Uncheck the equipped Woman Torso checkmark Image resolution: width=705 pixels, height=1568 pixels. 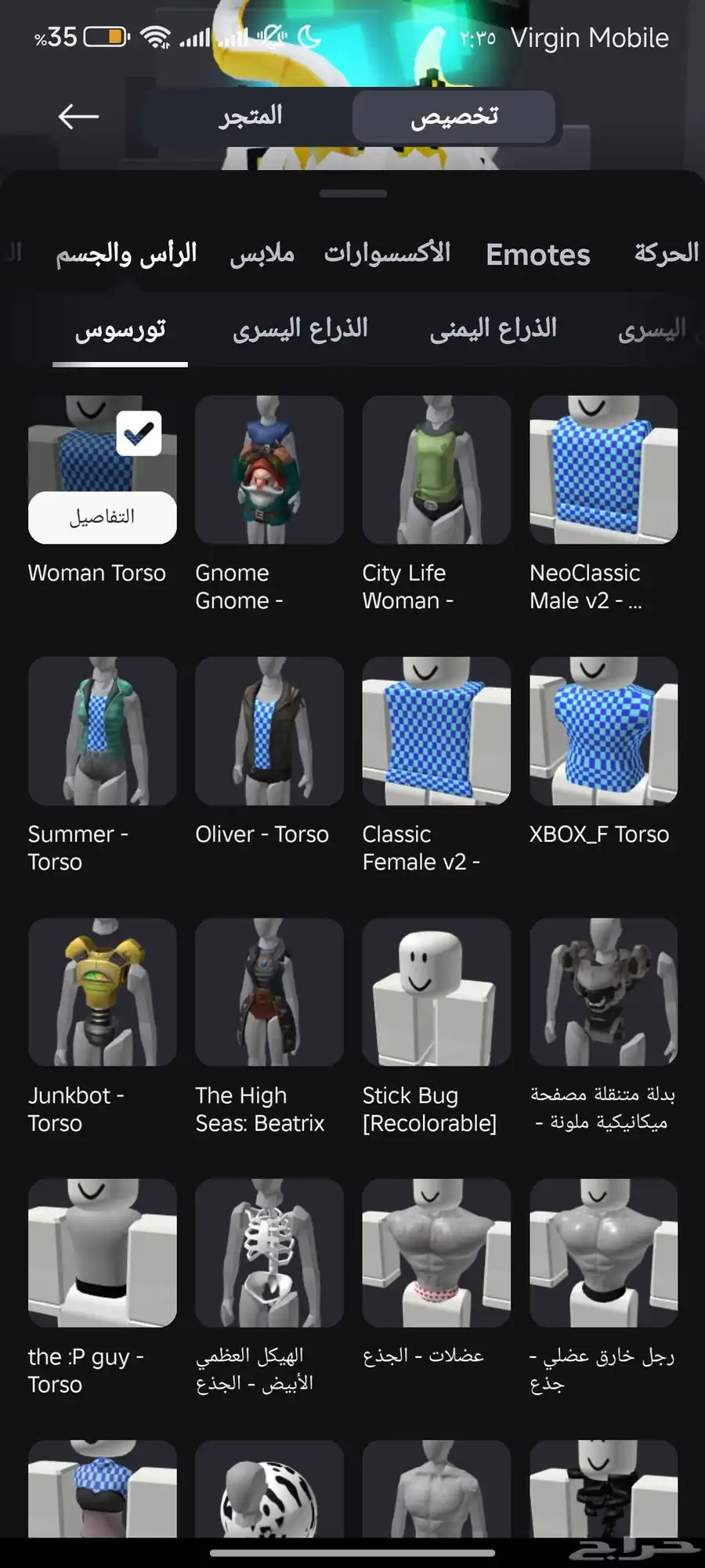[139, 433]
